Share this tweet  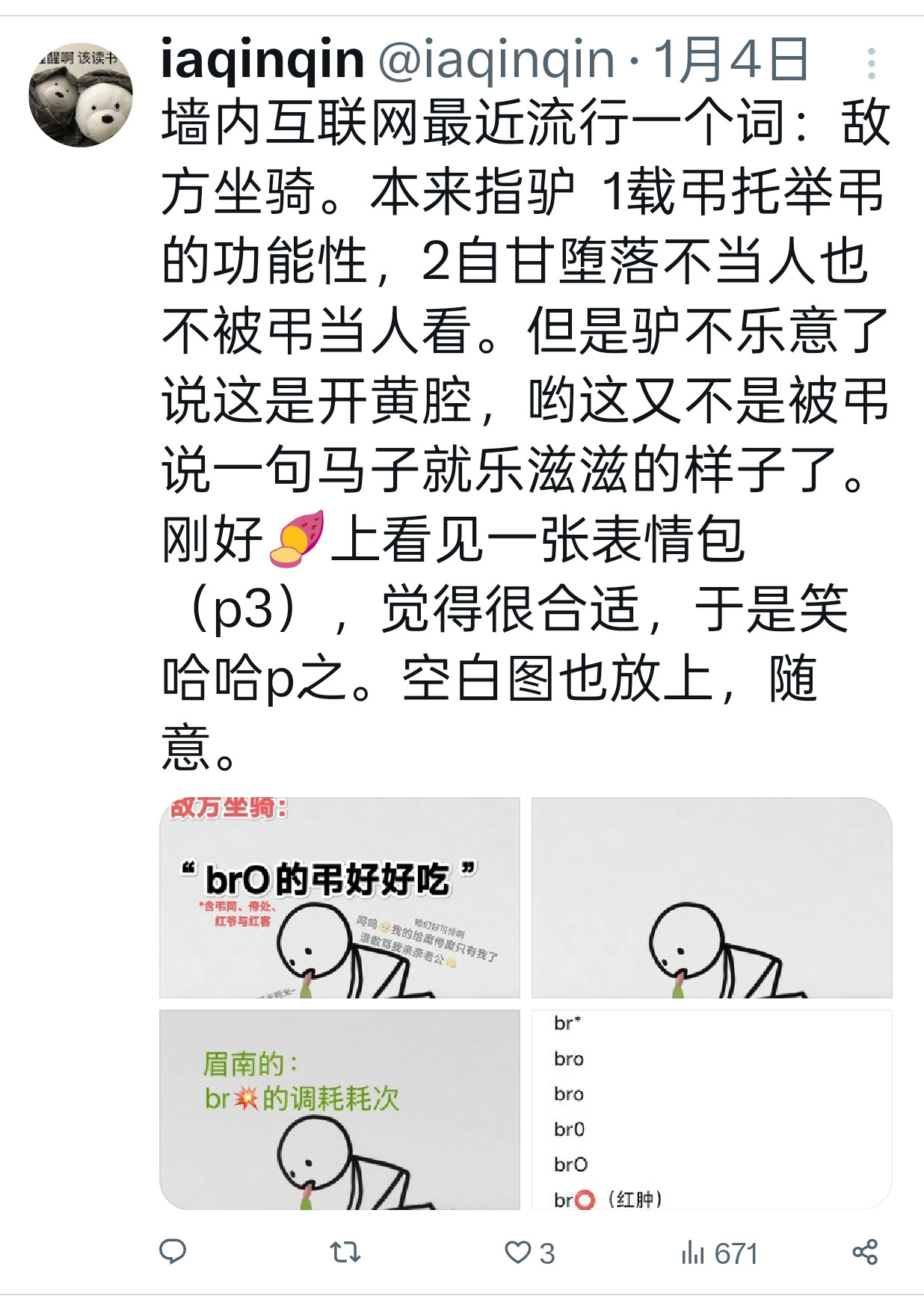point(865,1251)
